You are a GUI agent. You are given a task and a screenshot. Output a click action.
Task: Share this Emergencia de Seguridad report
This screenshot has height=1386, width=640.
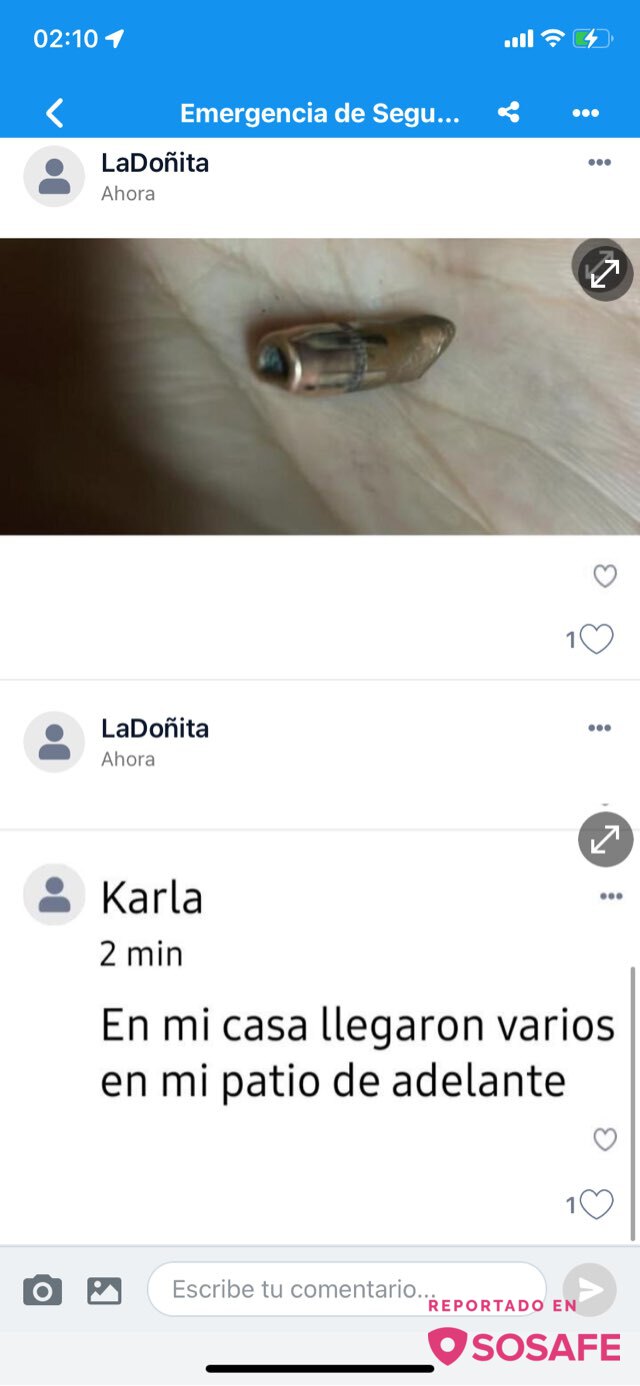pos(509,113)
